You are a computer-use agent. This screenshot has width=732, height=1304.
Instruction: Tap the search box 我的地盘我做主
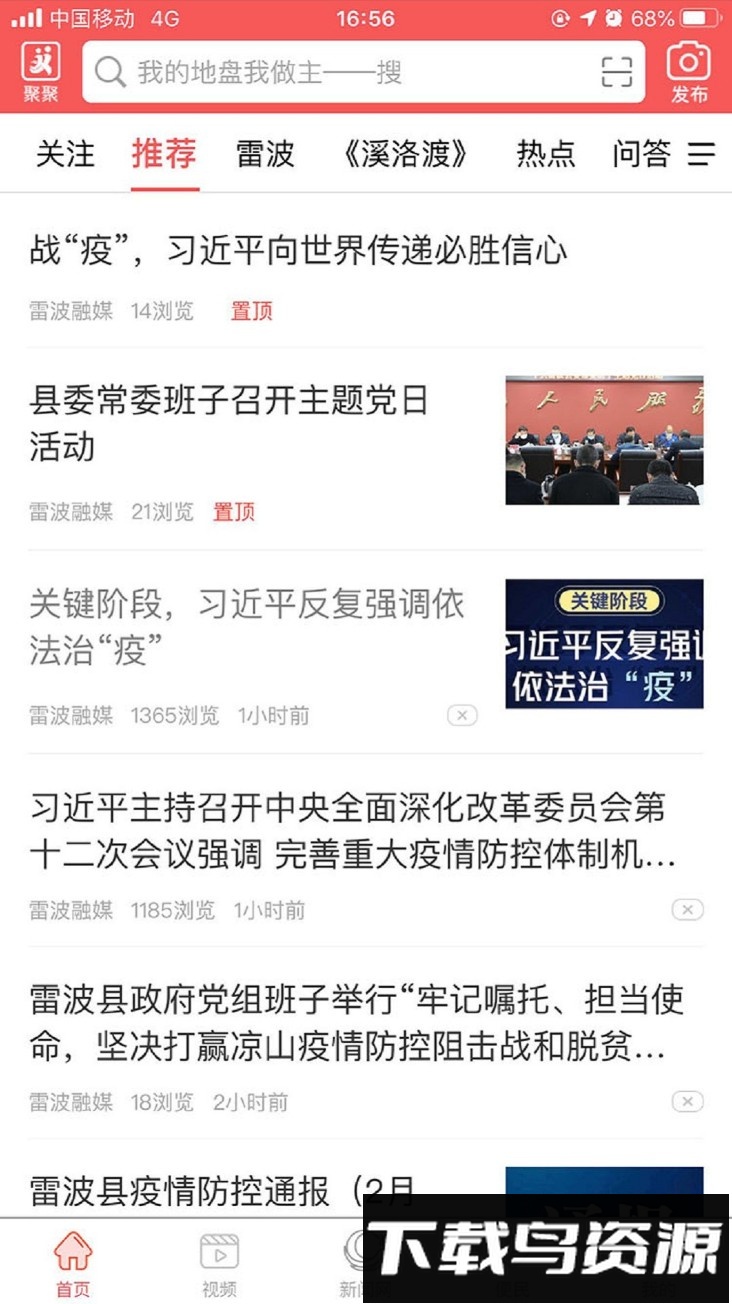pyautogui.click(x=340, y=72)
